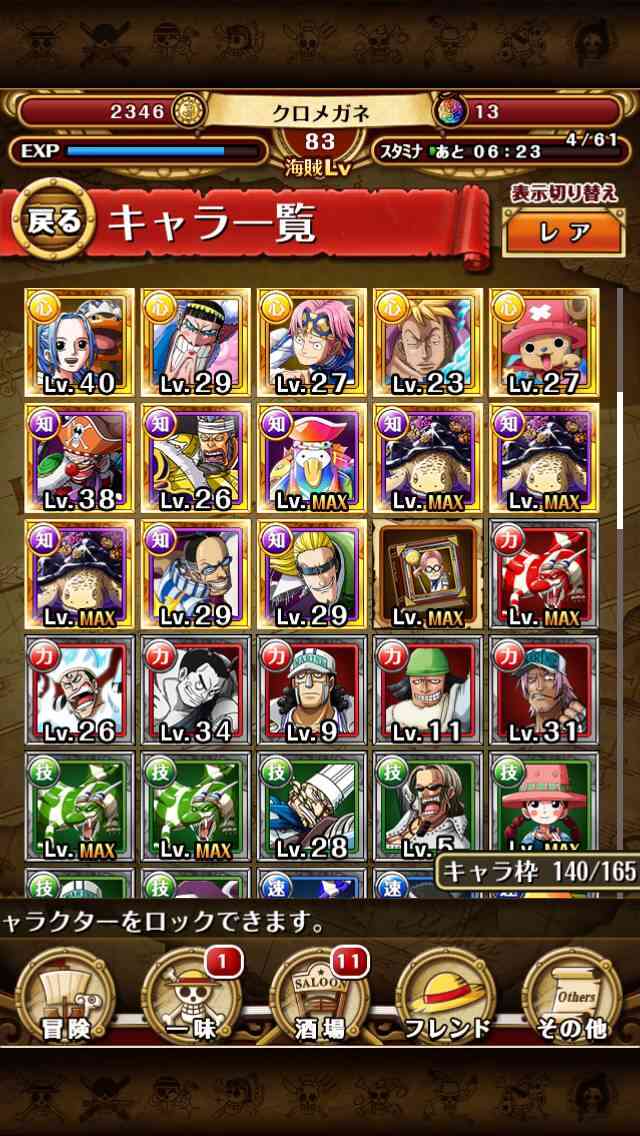Viewport: 640px width, 1136px height.
Task: Select the Chopper character at Lv.27
Action: [x=544, y=343]
